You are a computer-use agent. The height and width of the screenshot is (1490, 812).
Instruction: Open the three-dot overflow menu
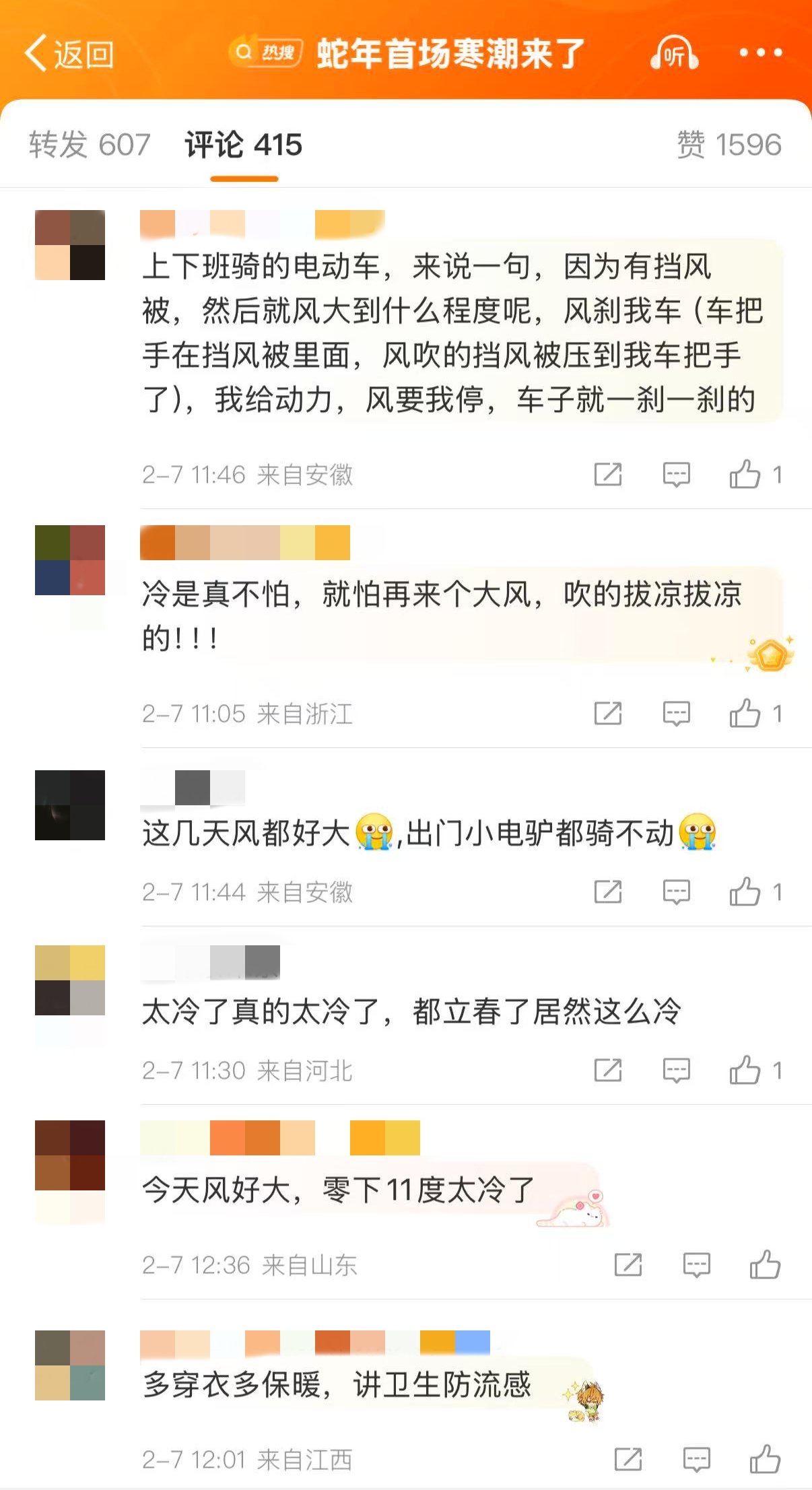[760, 53]
